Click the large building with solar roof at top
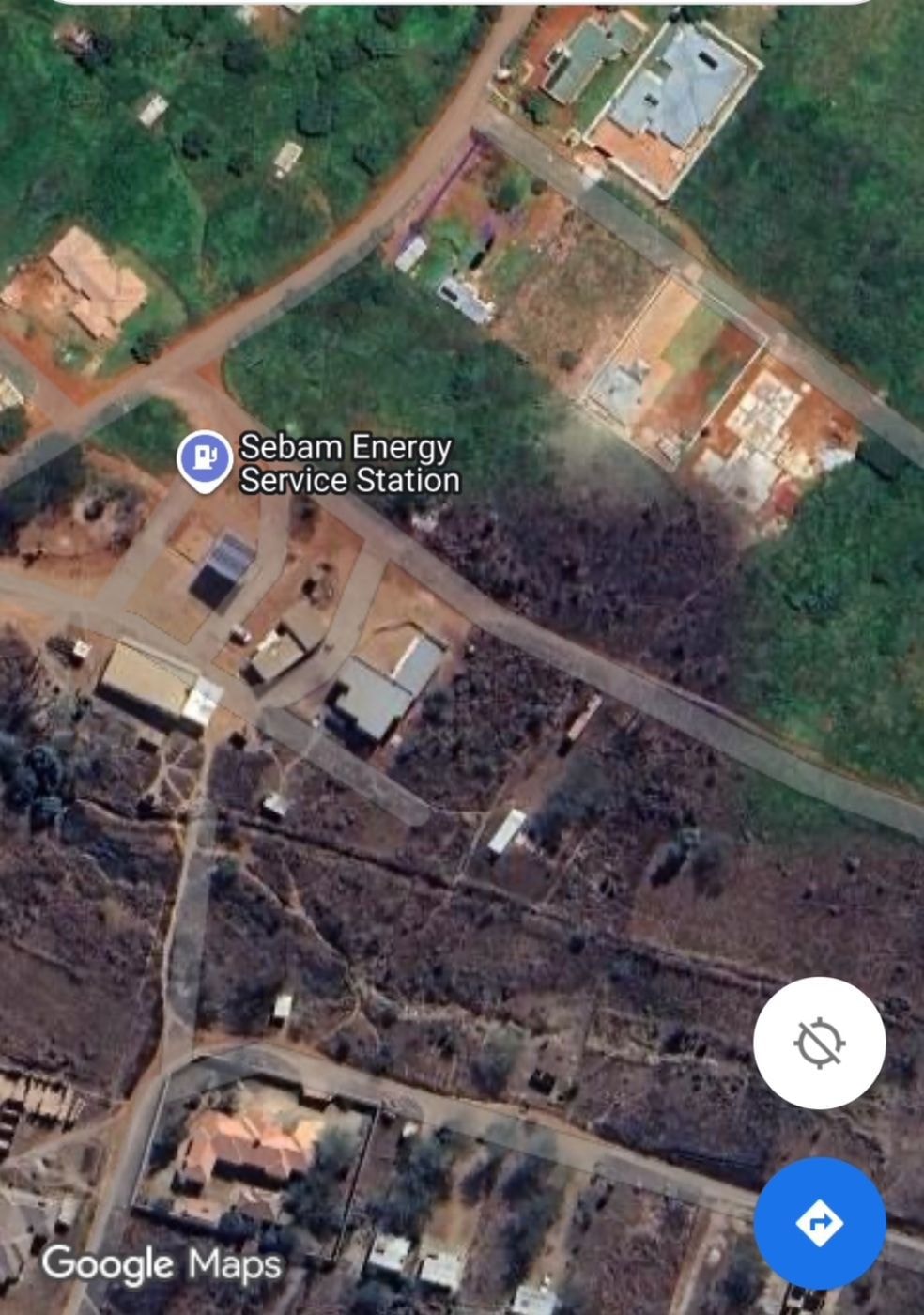The height and width of the screenshot is (1315, 924). 679,80
